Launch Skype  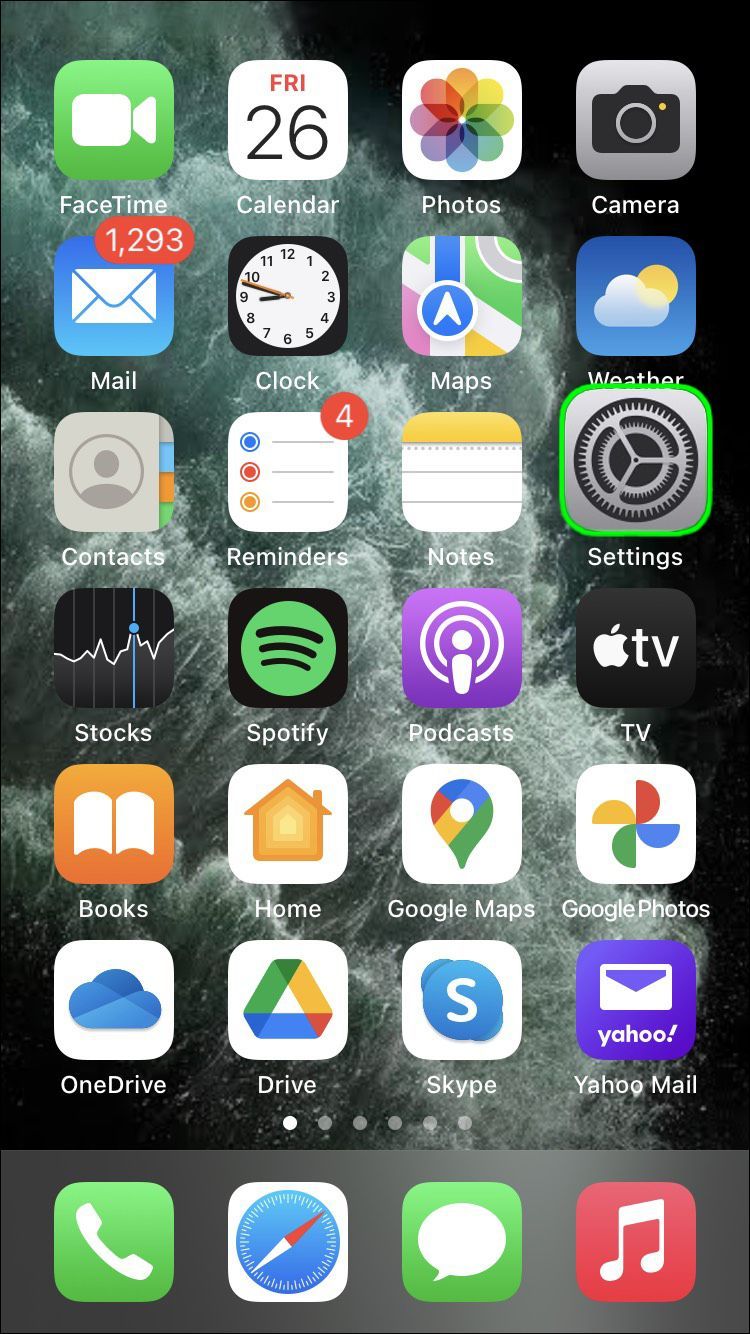point(461,1000)
